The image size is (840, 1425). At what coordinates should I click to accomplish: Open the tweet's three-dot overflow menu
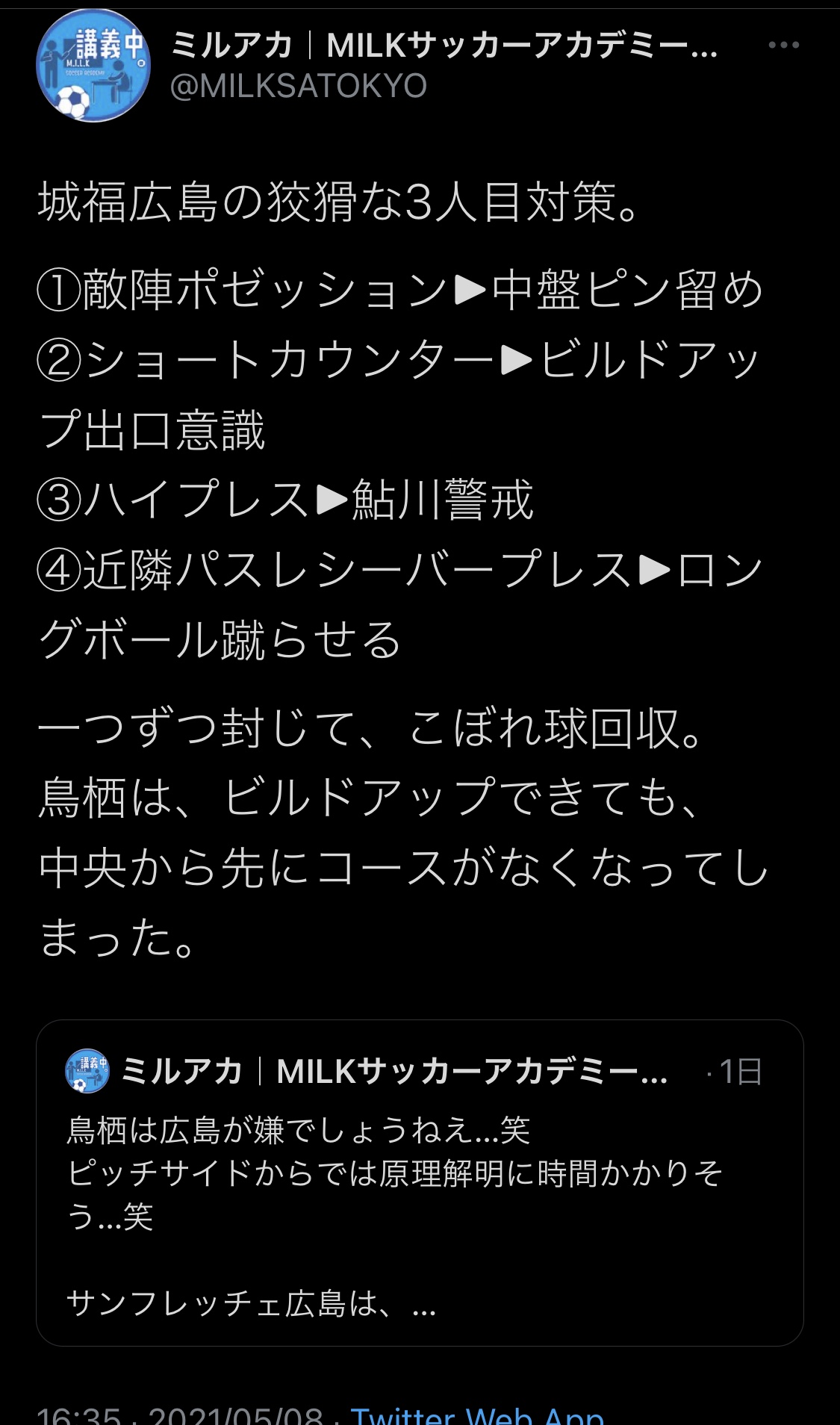tap(783, 46)
